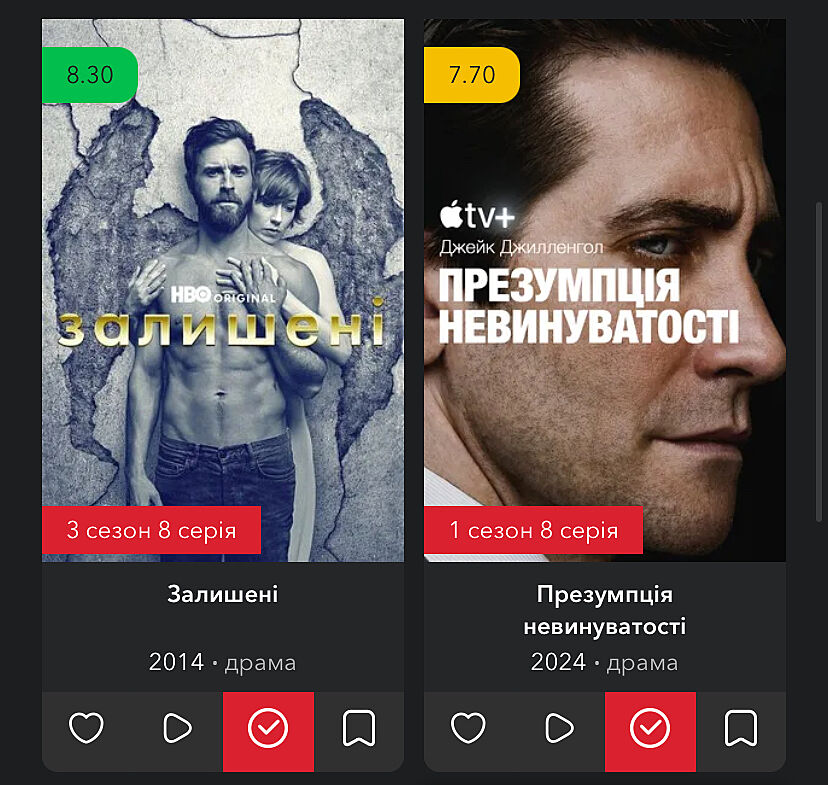Play the Залишені series

tap(177, 729)
